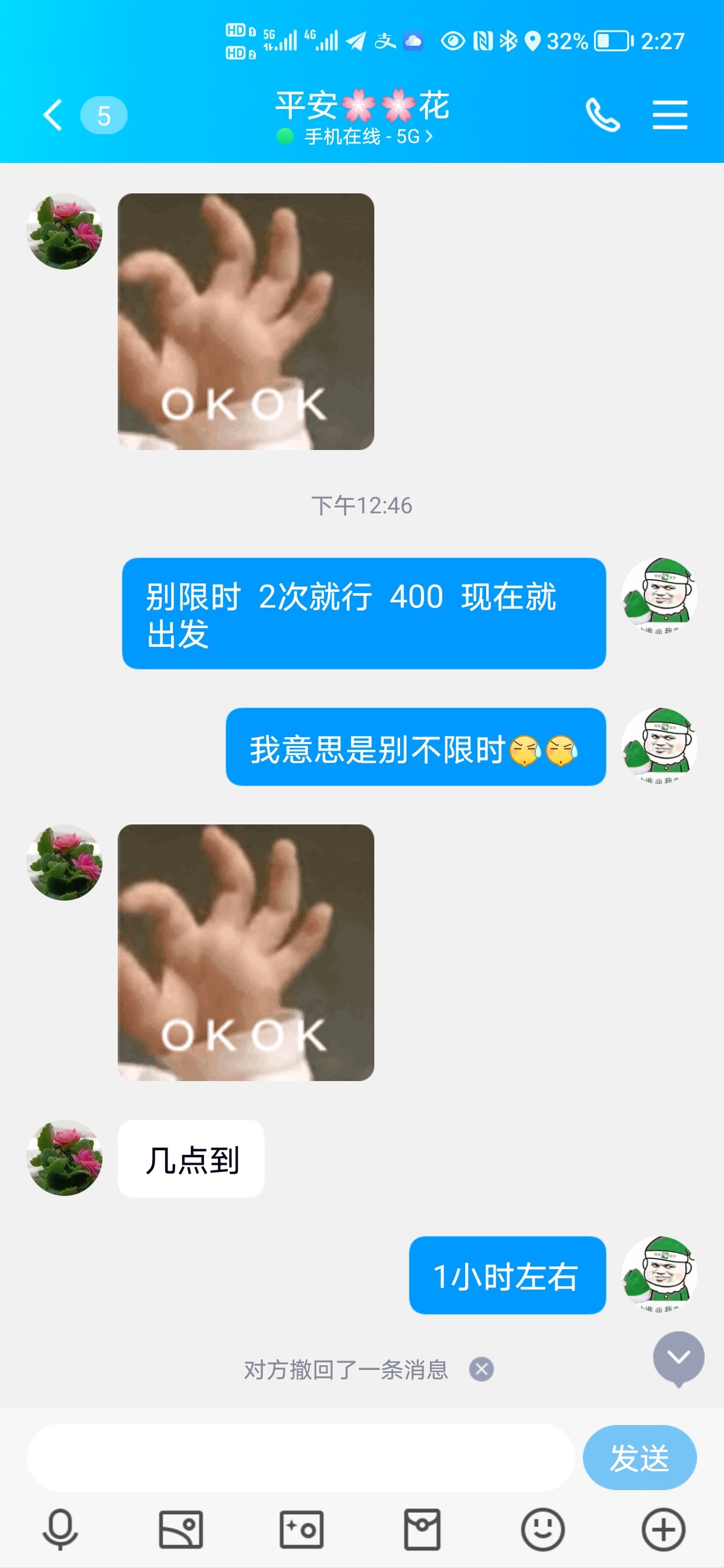Start a voice call with 平安花

[603, 114]
